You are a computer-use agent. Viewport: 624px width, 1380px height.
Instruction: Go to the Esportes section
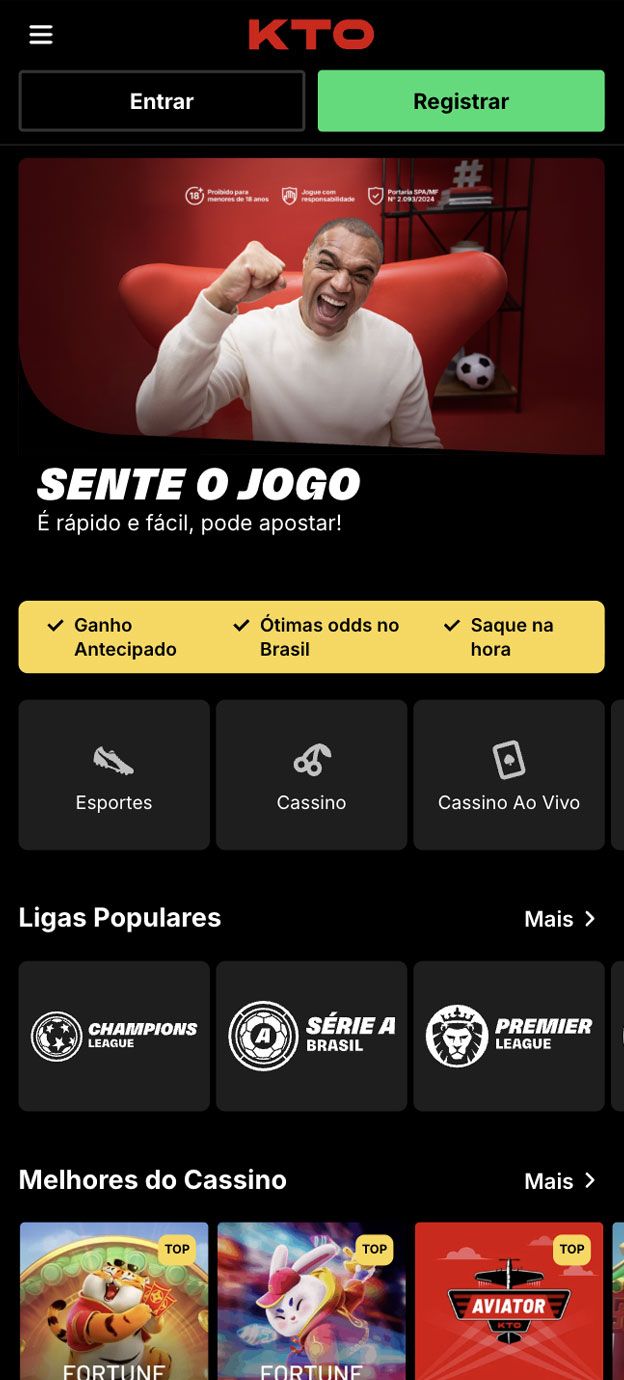[114, 775]
